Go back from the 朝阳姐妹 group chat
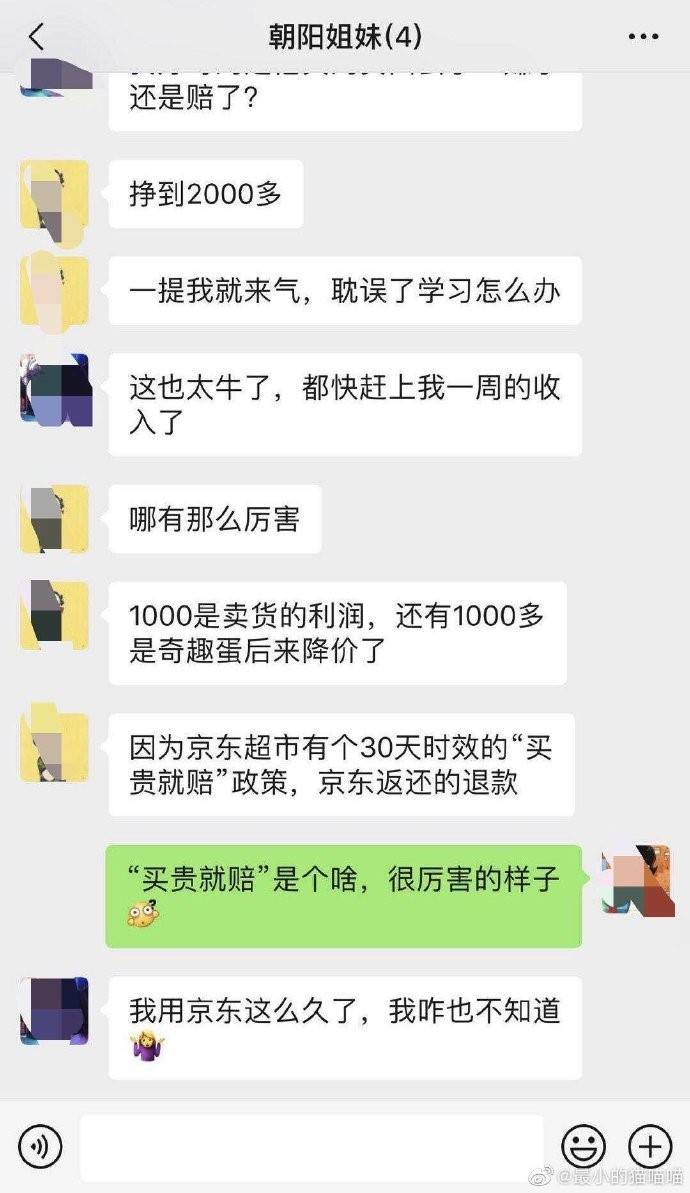The image size is (690, 1193). pos(37,38)
